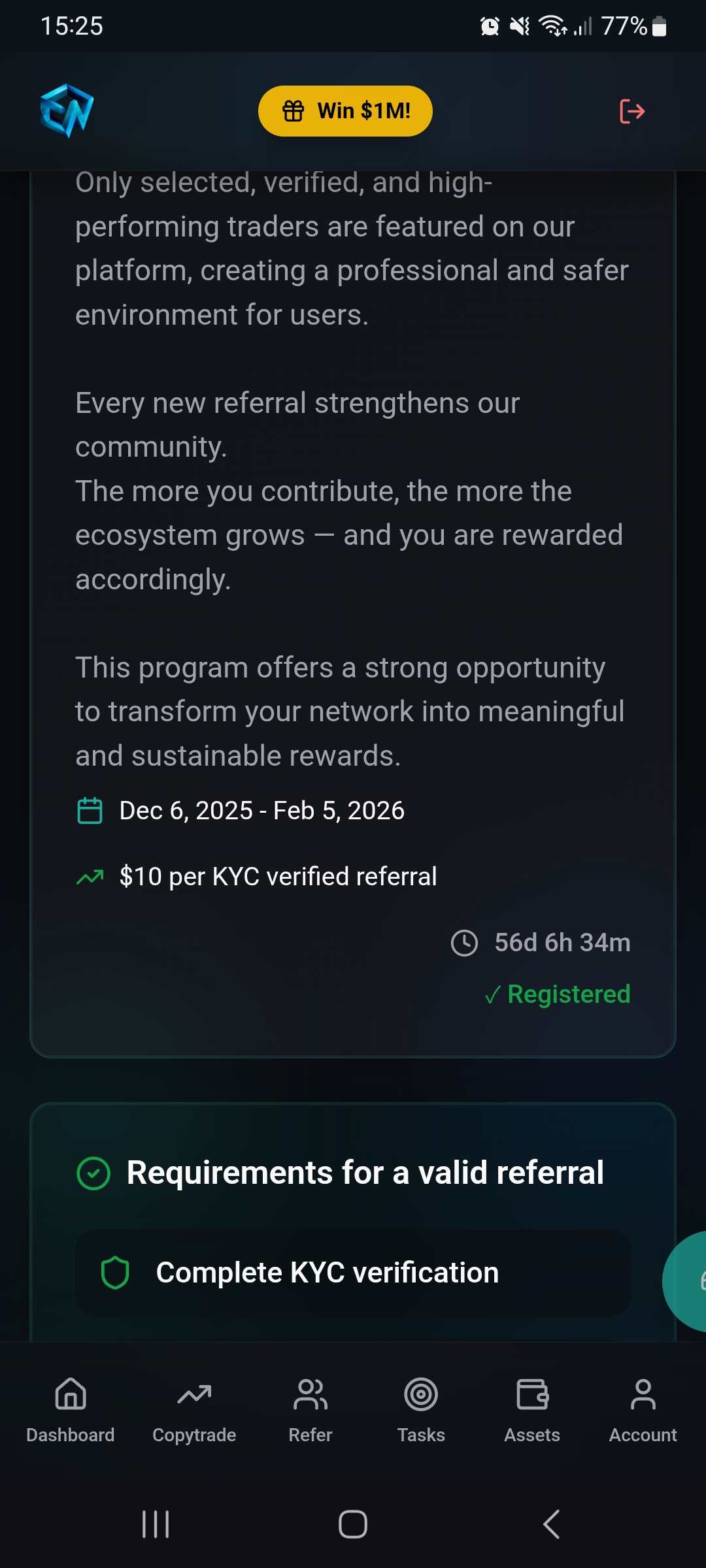The image size is (706, 1568).
Task: Tap the Win $1M! promo button
Action: coord(345,111)
